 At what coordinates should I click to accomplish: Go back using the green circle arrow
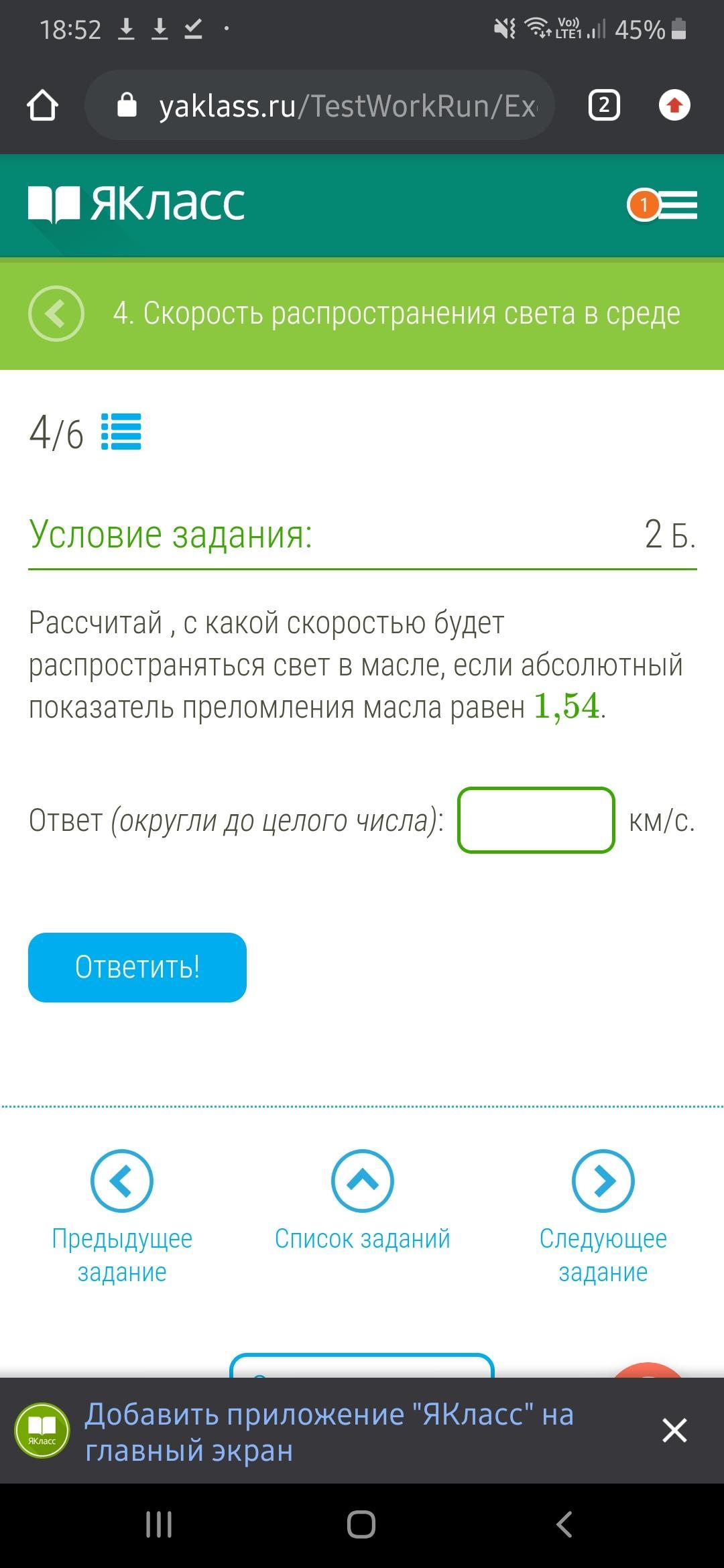[x=56, y=314]
